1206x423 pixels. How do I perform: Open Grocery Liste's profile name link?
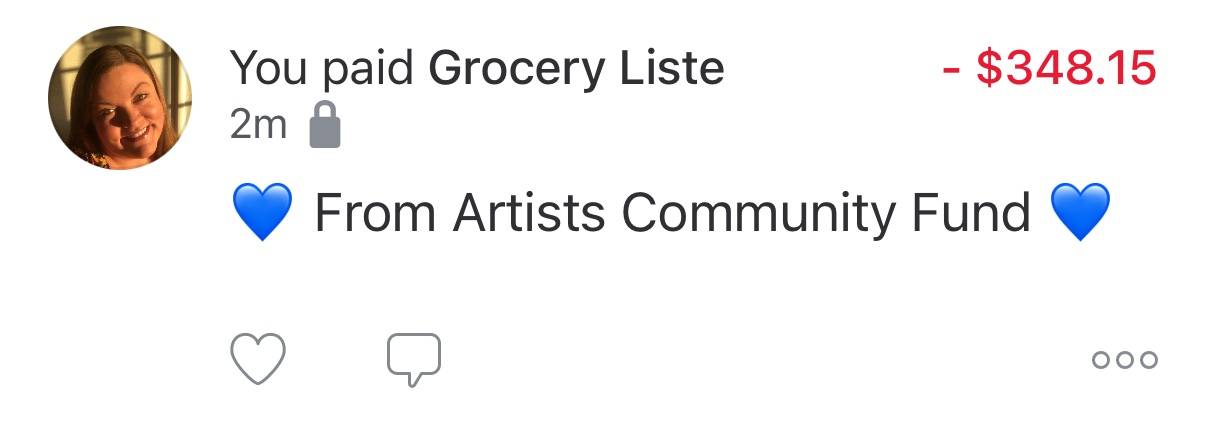tap(576, 69)
